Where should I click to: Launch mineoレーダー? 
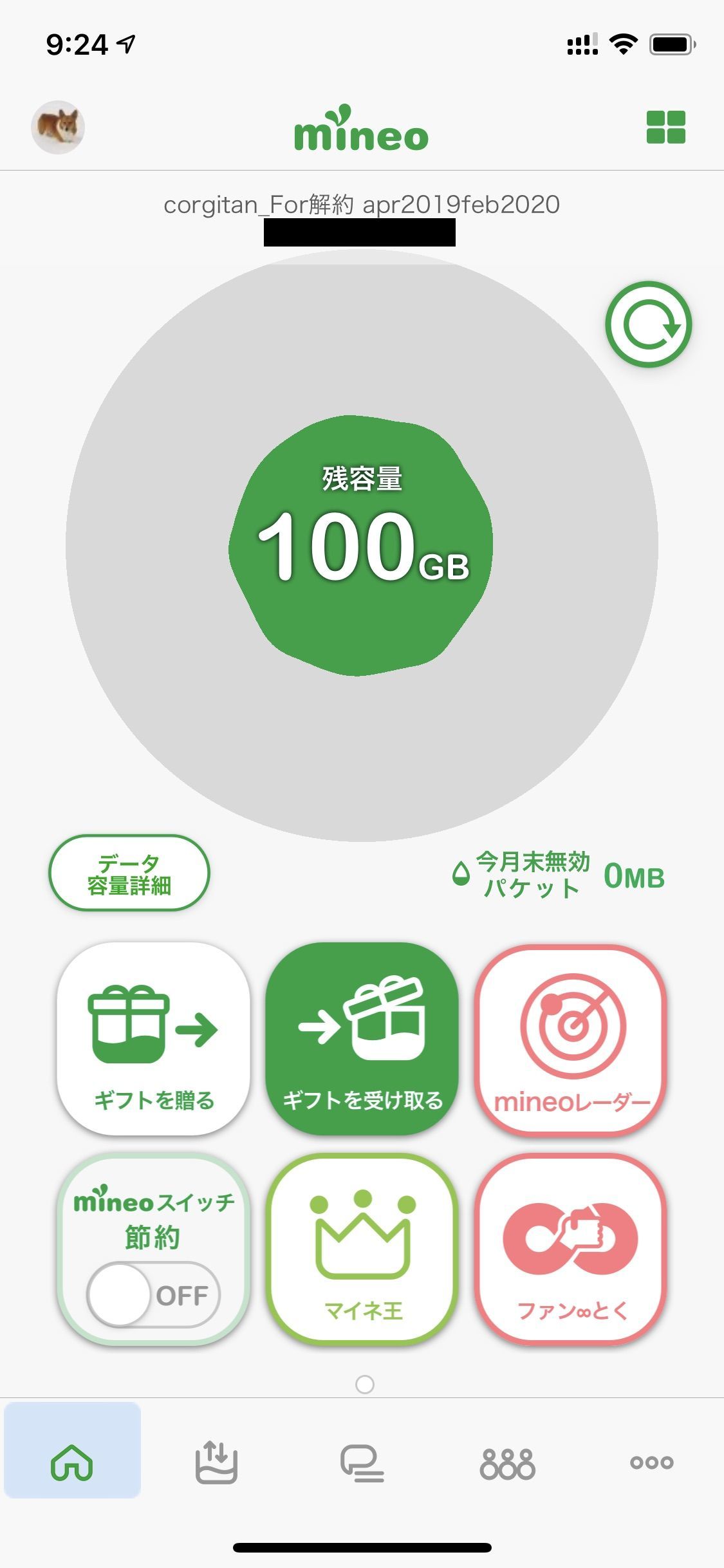(x=571, y=1039)
